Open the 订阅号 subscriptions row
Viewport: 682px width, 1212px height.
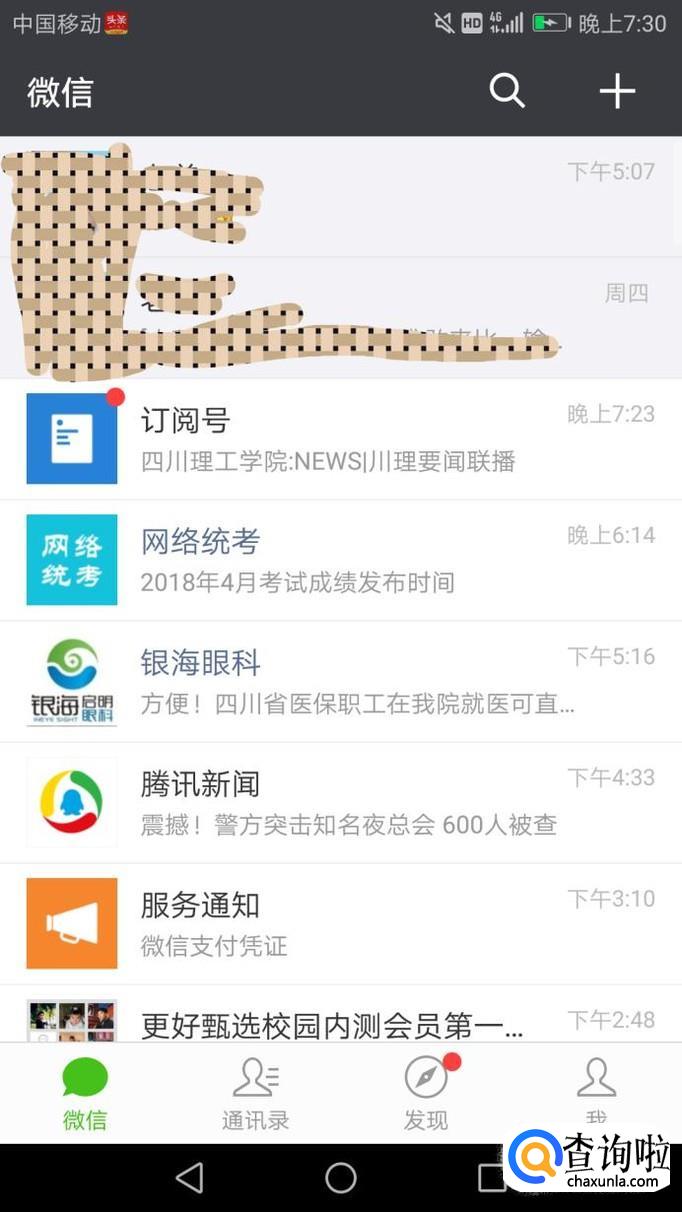340,439
